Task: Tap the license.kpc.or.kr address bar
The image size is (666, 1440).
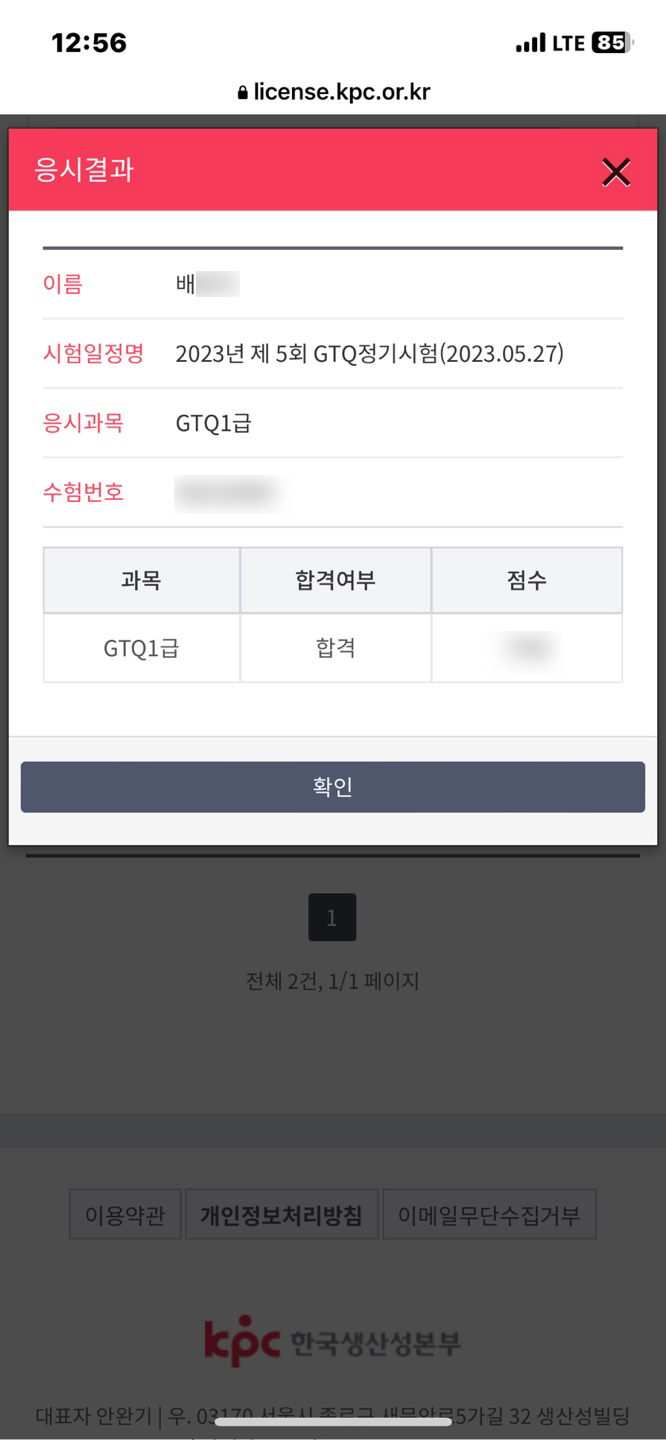Action: [333, 93]
